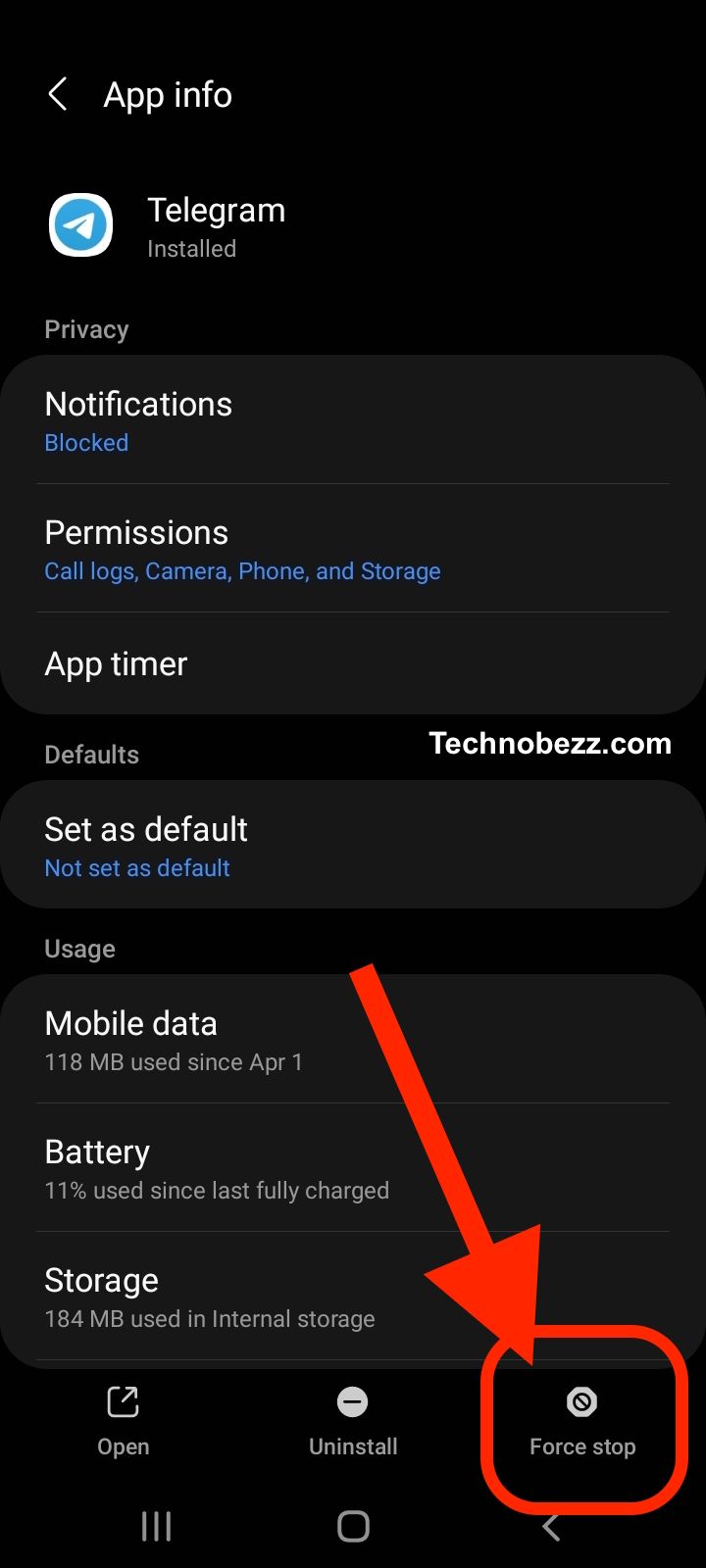Screen dimensions: 706x1568
Task: Go to the home screen
Action: pos(353,1526)
